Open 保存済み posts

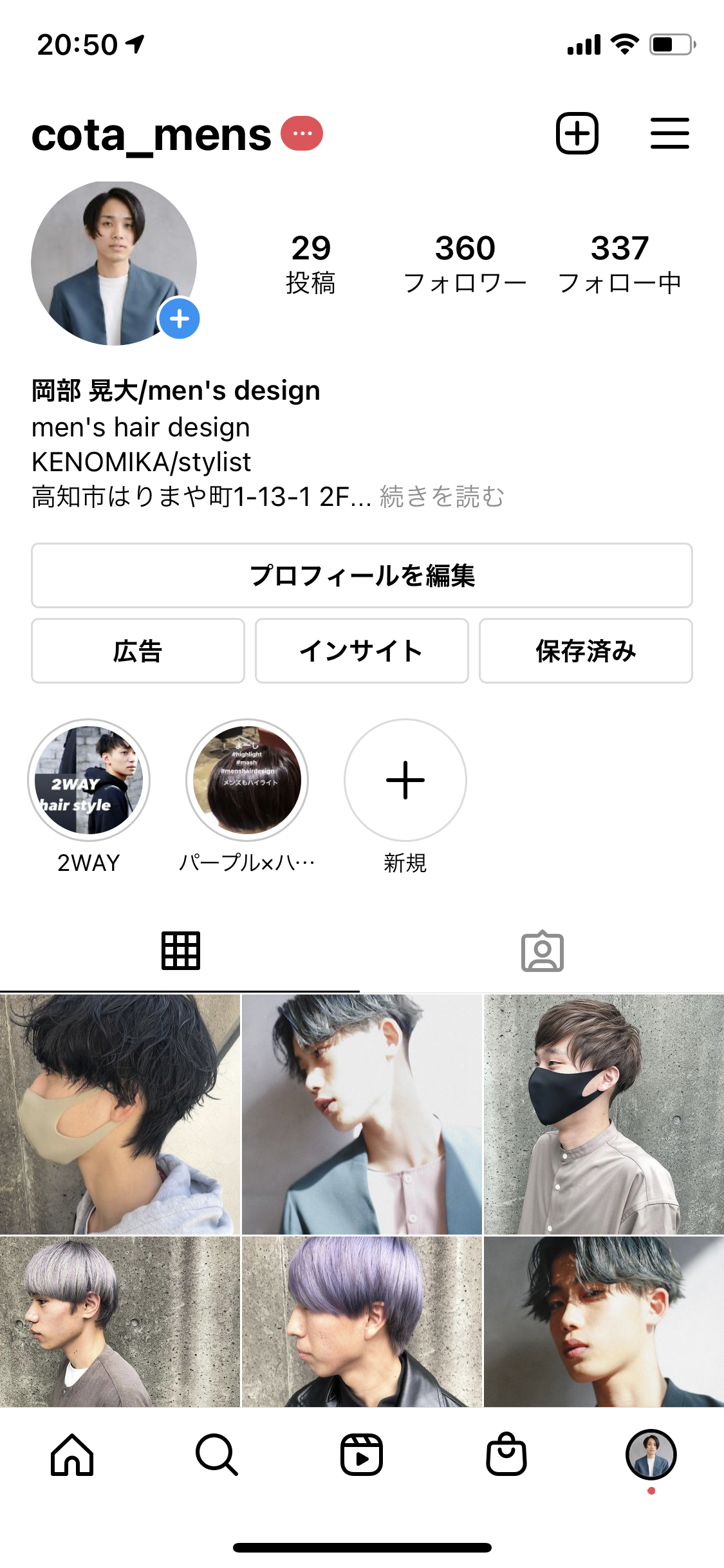(586, 651)
